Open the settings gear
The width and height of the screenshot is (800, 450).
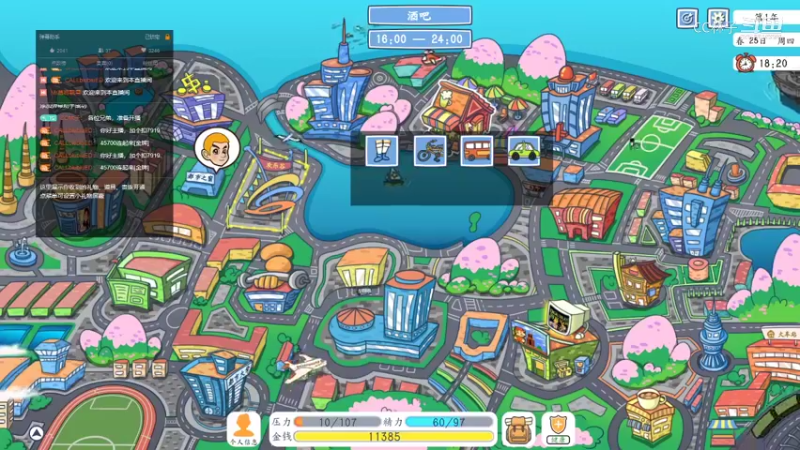[718, 18]
